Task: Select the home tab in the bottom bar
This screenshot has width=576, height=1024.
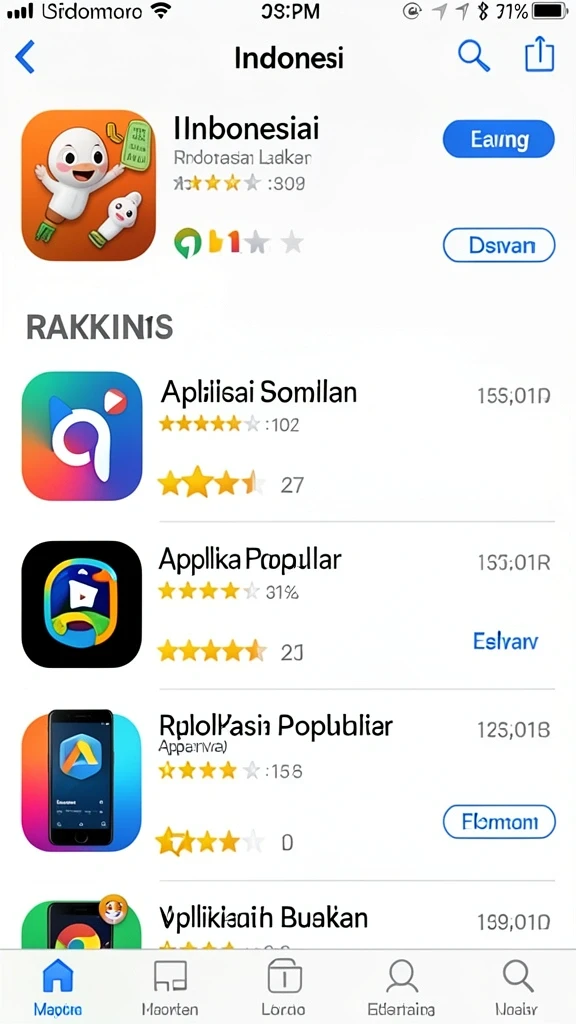Action: [58, 987]
